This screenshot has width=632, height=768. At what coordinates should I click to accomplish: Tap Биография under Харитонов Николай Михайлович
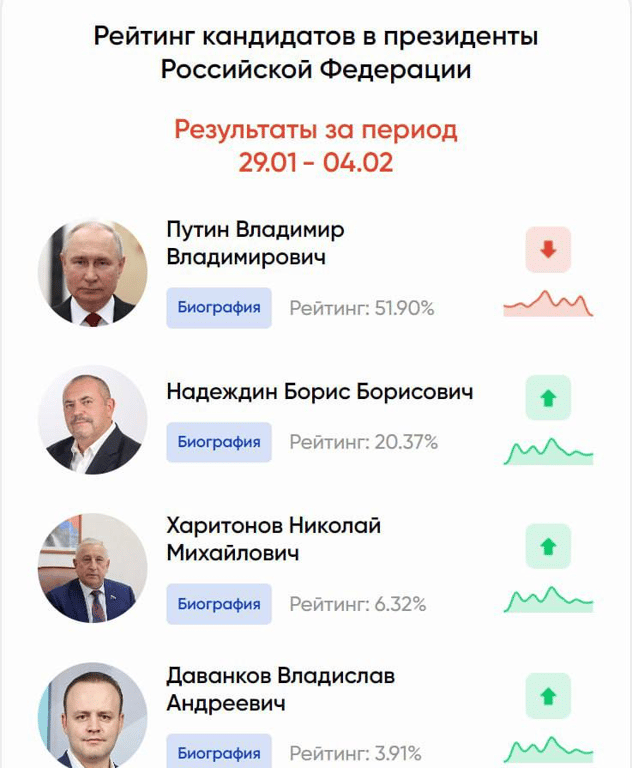click(219, 604)
